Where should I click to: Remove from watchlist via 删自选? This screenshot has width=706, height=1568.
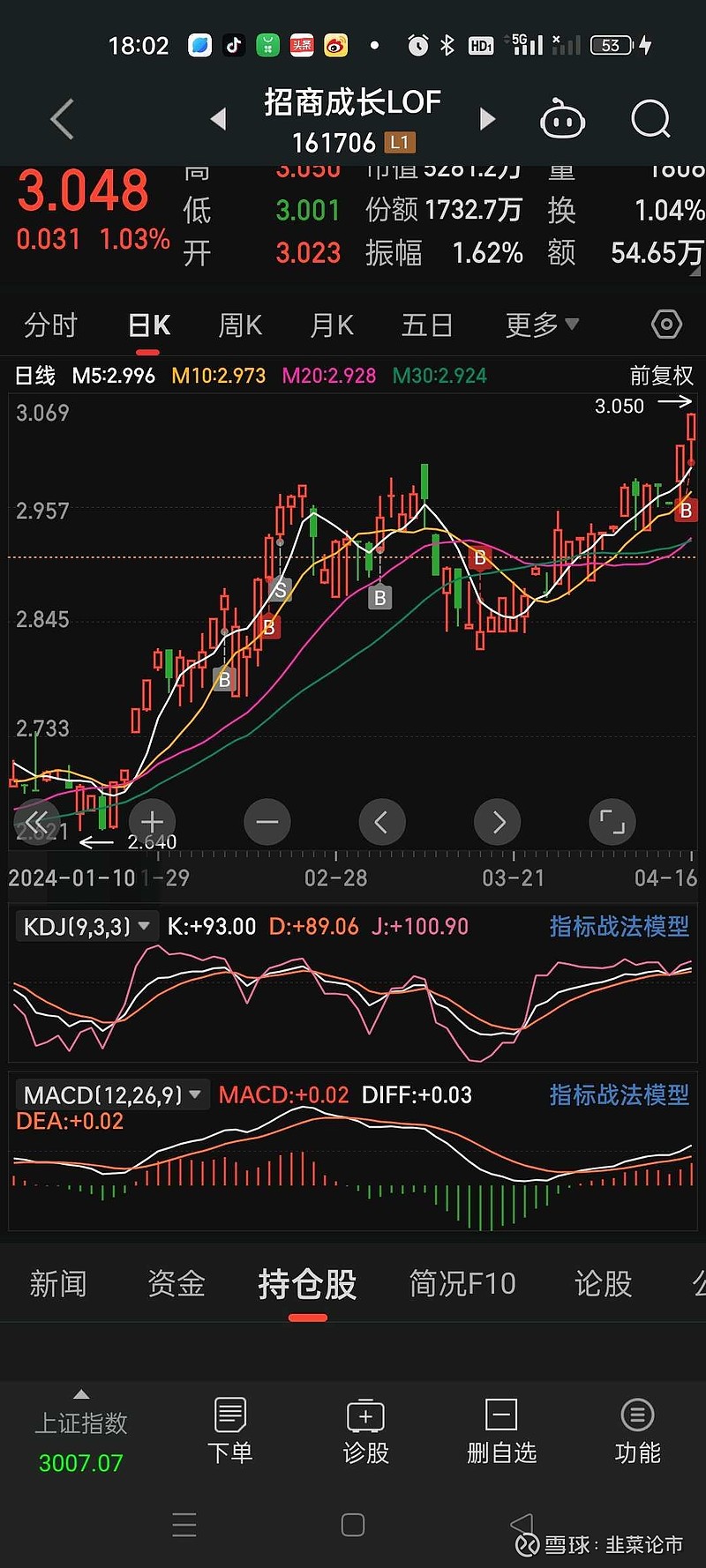tap(501, 1430)
